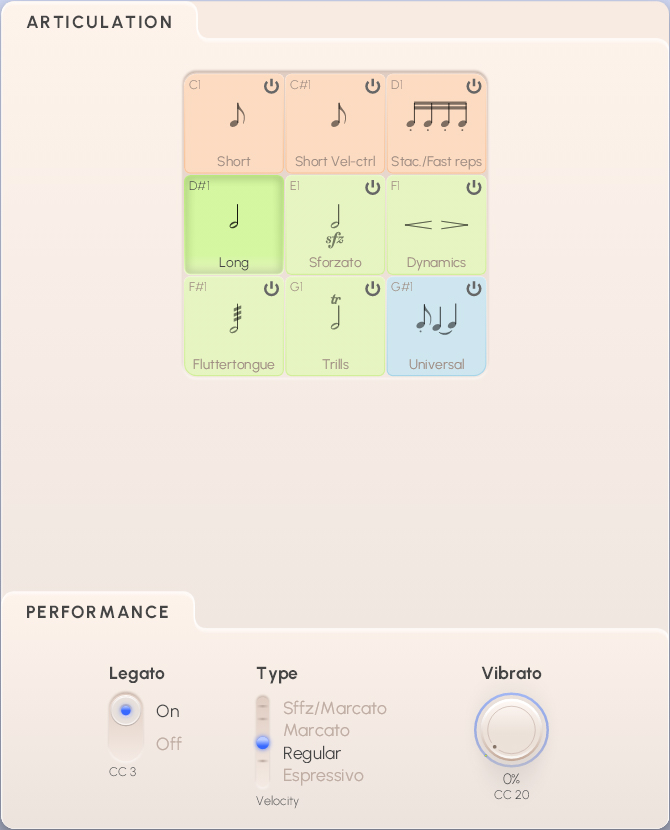Toggle power icon on Short Vel-ctrl tile
Screen dimensions: 670x830
tap(373, 87)
